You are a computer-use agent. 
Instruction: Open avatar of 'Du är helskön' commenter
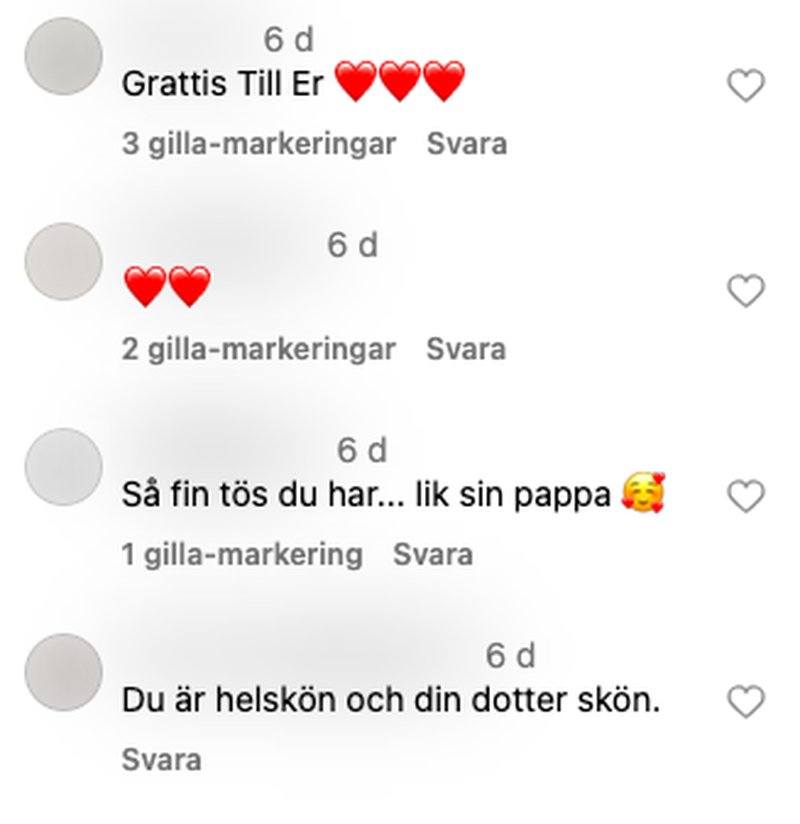click(63, 672)
